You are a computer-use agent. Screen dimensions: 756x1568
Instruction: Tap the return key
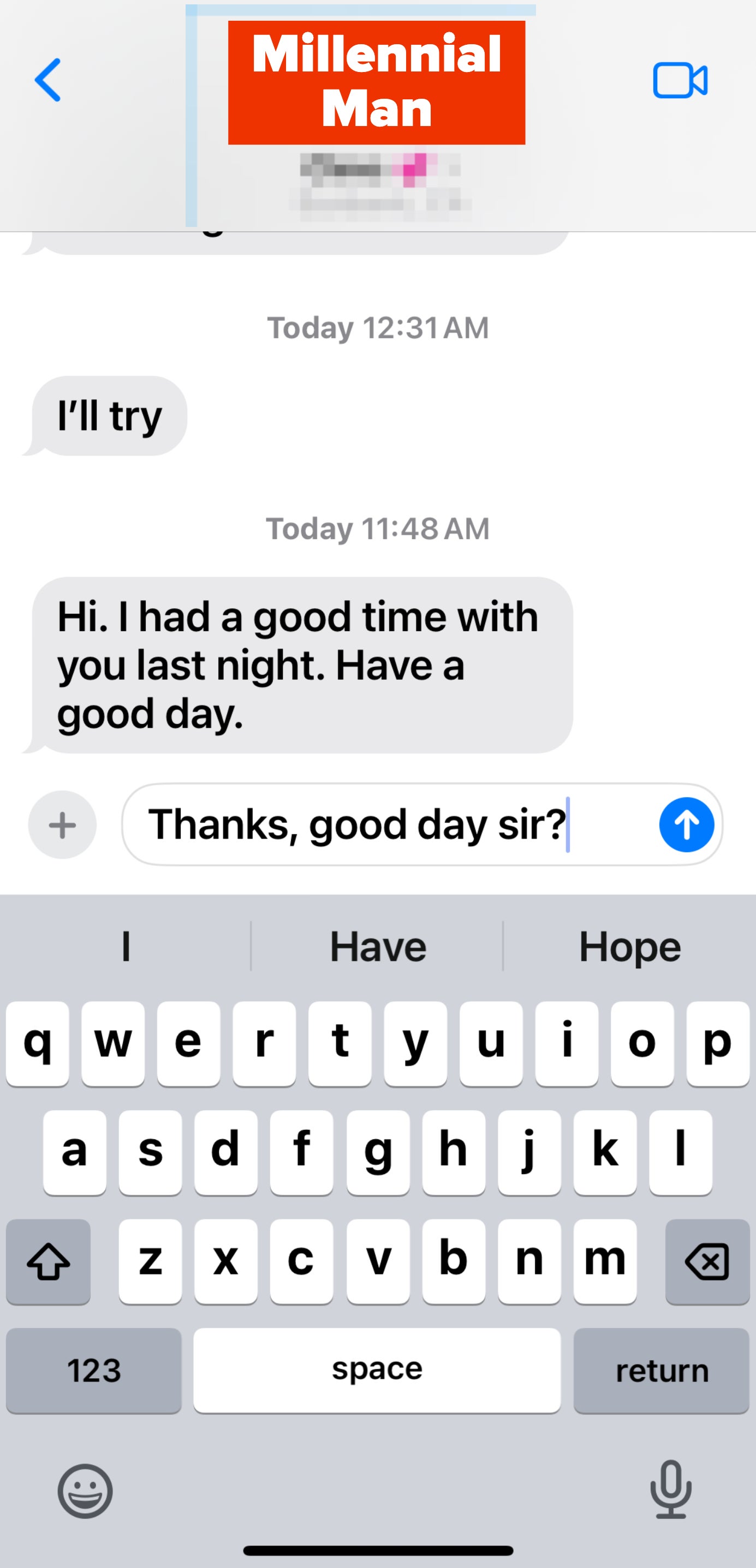[x=661, y=1370]
